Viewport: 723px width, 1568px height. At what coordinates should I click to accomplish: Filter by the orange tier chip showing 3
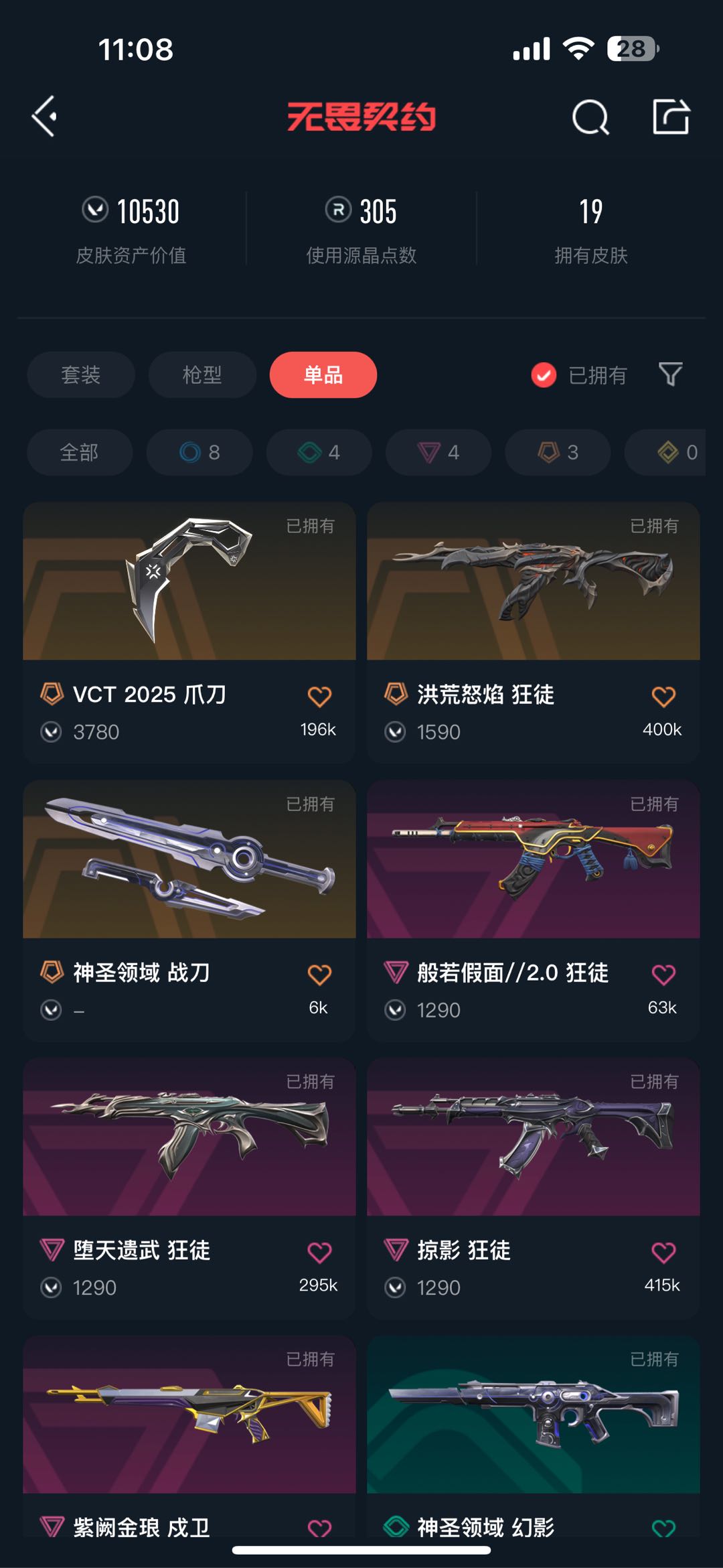tap(558, 452)
